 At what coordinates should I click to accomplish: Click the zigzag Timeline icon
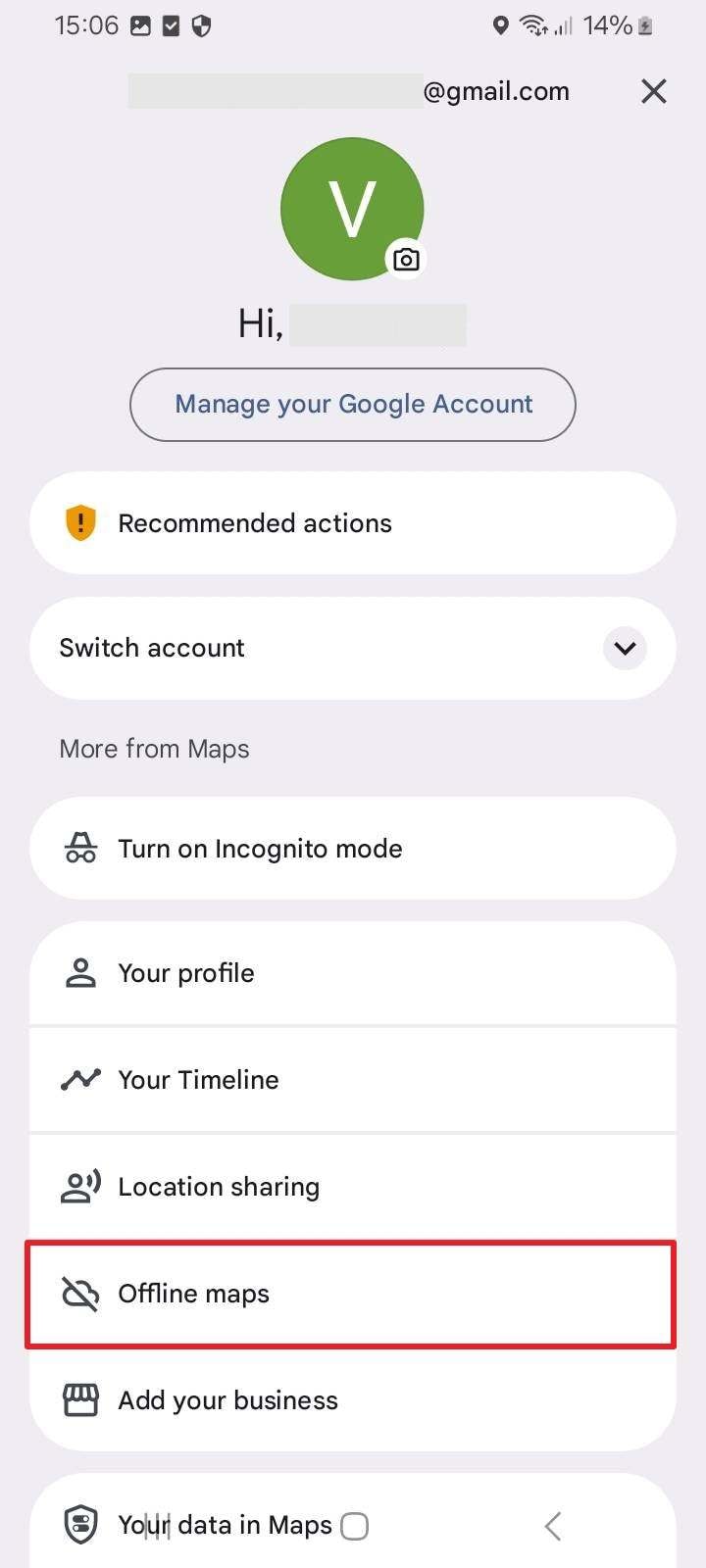pos(81,1079)
